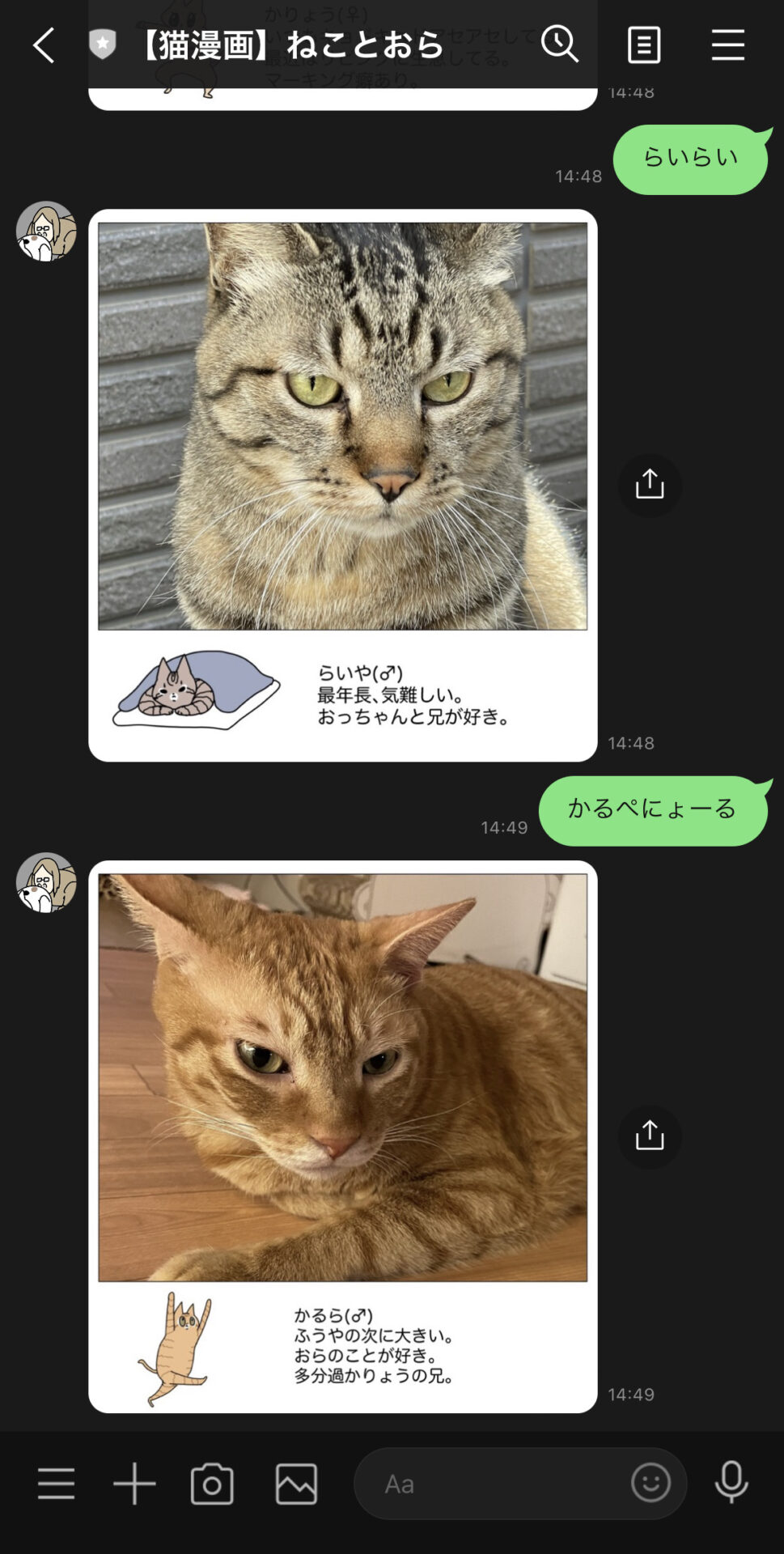Screen dimensions: 784x1554
Task: Open the account menu beside the plus icon
Action: point(56,1484)
